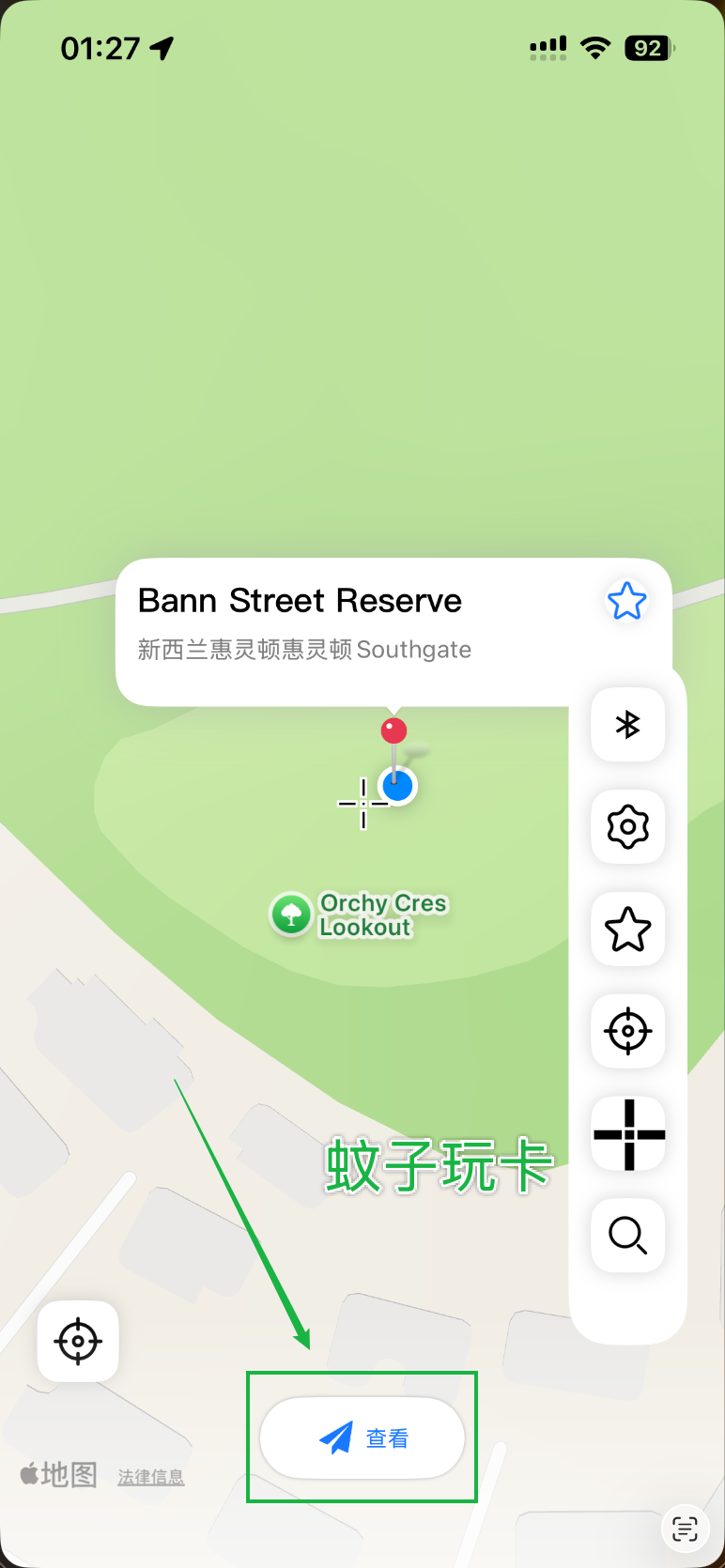Open the 法律信息 link
Image resolution: width=725 pixels, height=1568 pixels.
point(150,1477)
